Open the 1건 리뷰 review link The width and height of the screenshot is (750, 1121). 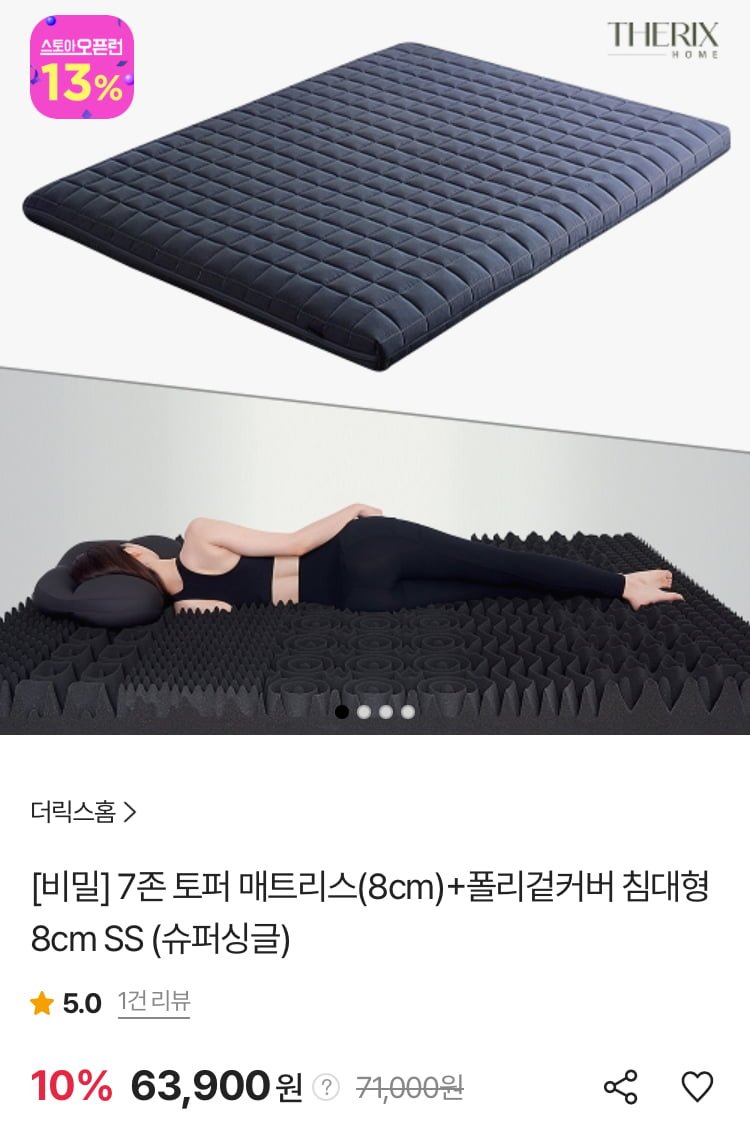(153, 1003)
